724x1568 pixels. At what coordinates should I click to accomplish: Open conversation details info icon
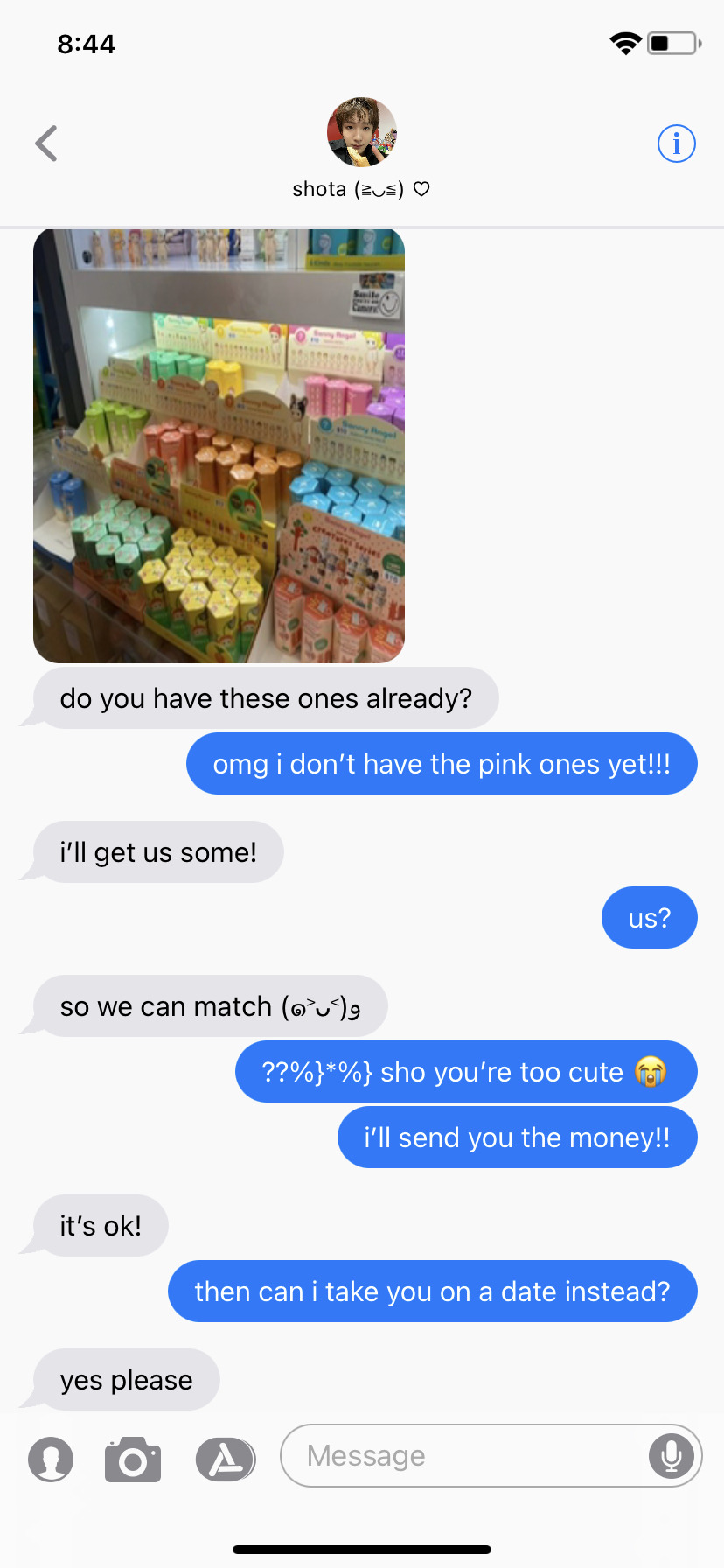click(676, 143)
